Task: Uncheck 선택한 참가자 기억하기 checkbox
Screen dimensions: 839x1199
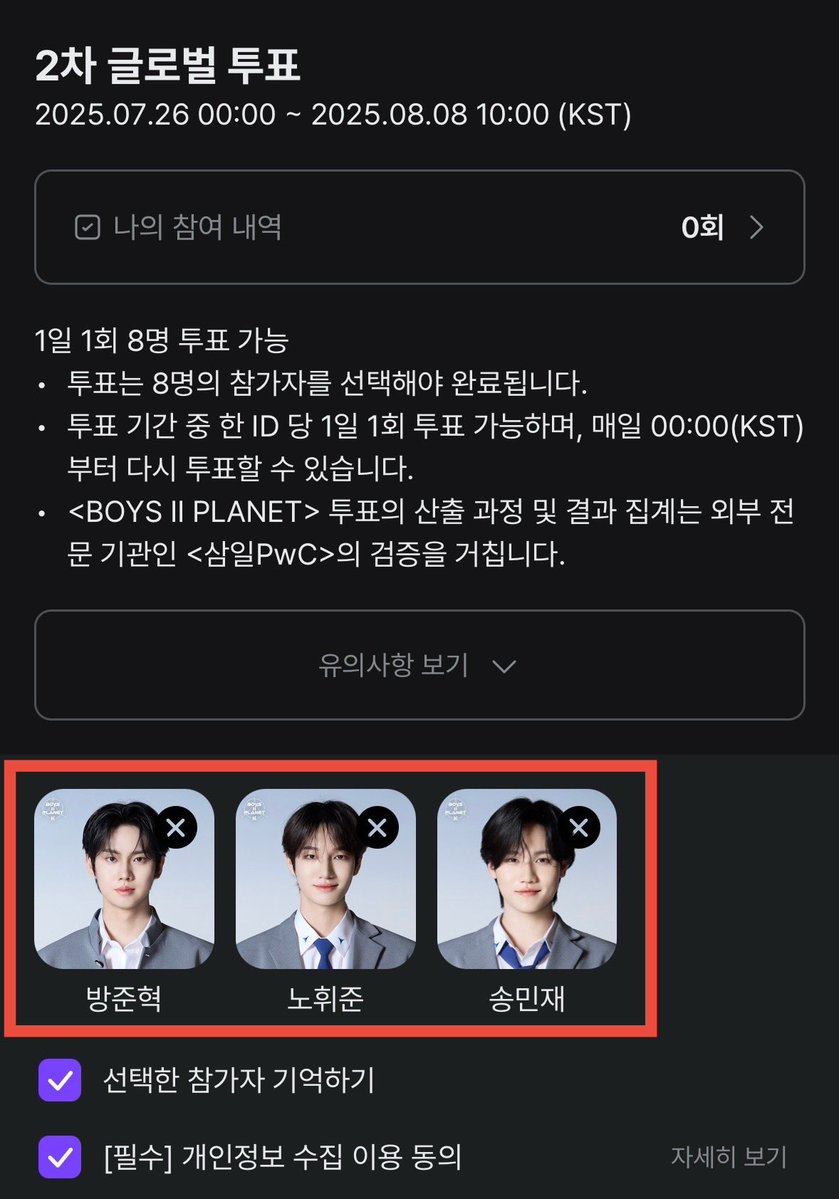Action: click(60, 1080)
